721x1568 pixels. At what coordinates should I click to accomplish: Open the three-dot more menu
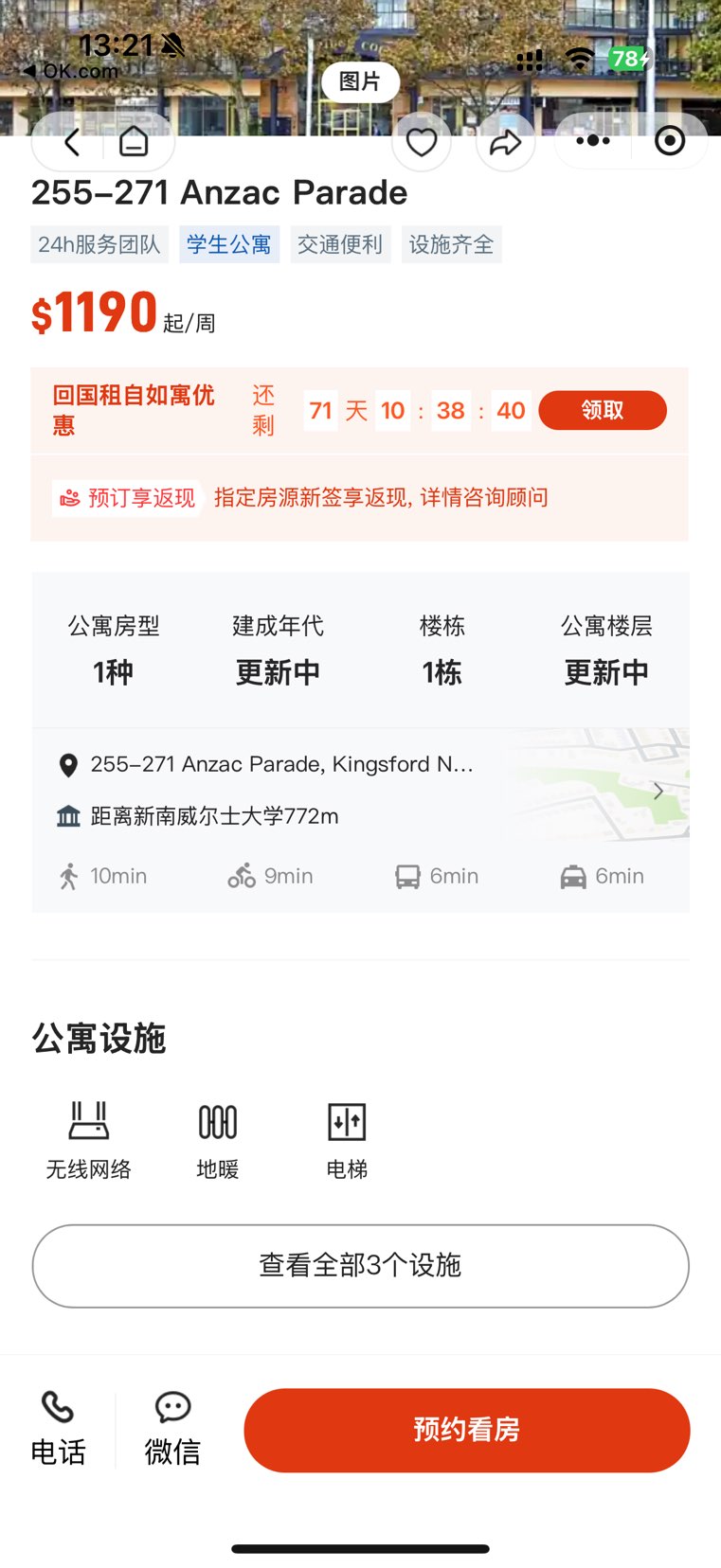coord(593,141)
